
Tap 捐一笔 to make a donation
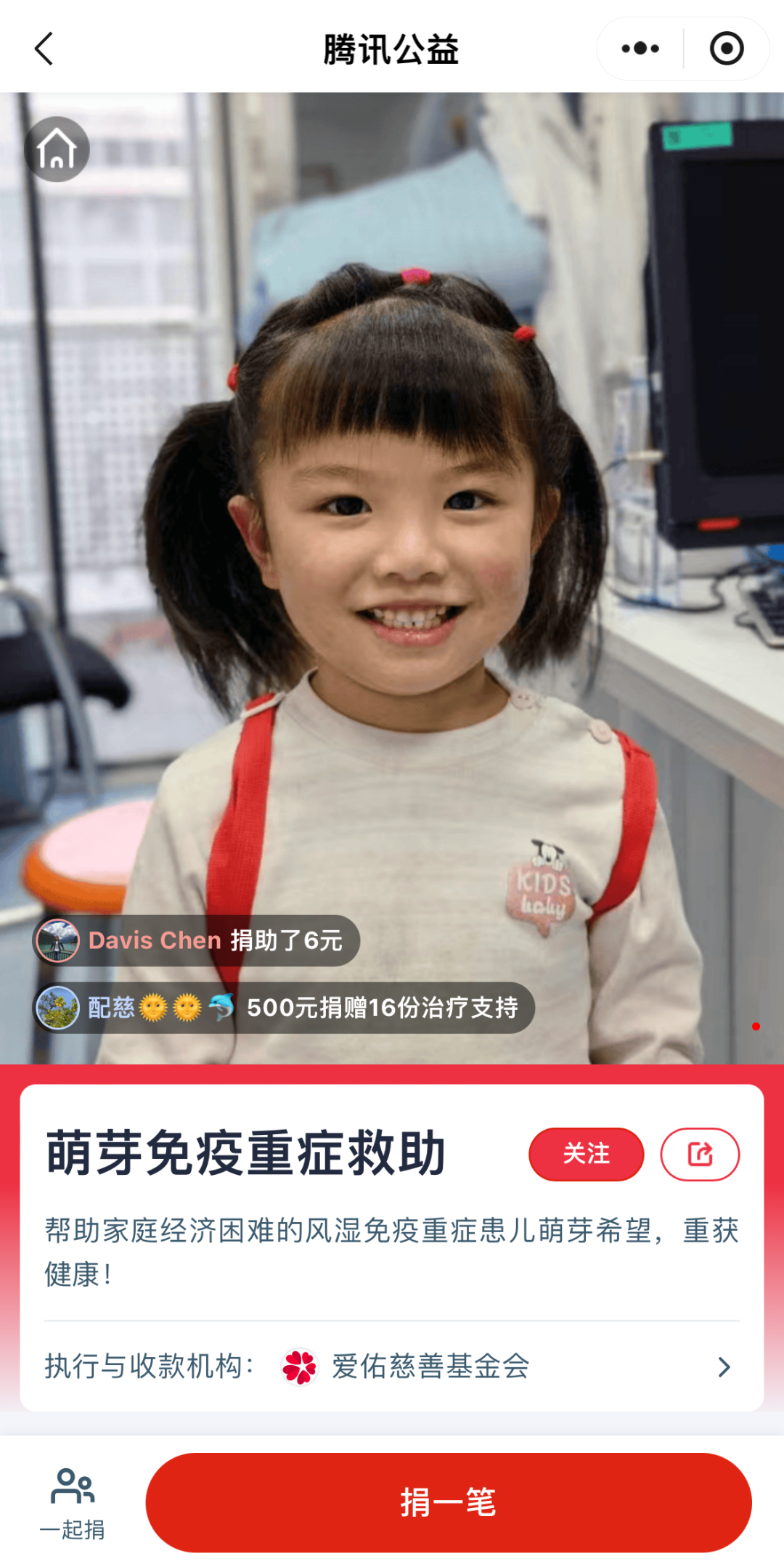(449, 1502)
